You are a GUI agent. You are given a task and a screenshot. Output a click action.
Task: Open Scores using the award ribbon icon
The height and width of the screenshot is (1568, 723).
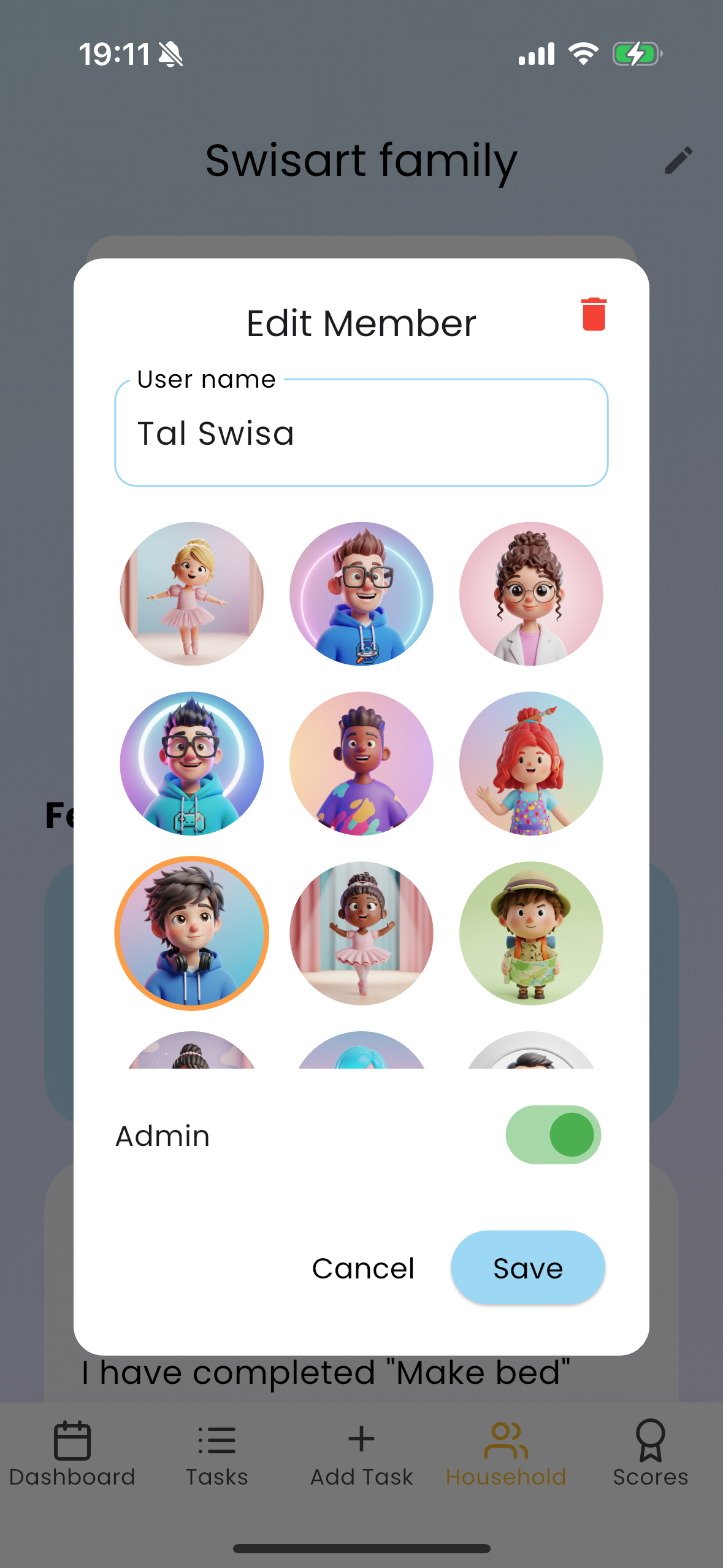[651, 1439]
